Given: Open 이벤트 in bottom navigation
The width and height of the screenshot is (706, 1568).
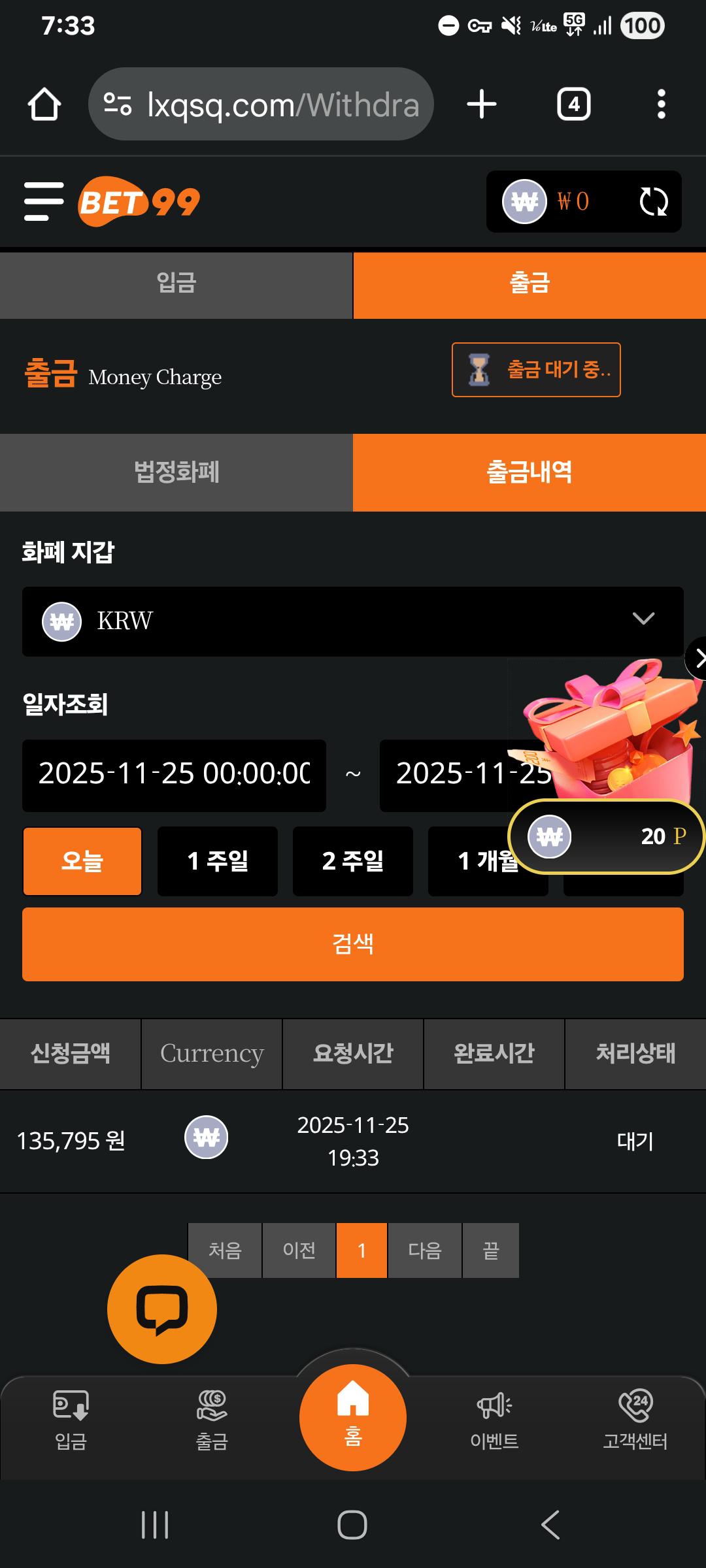Looking at the screenshot, I should point(494,1421).
